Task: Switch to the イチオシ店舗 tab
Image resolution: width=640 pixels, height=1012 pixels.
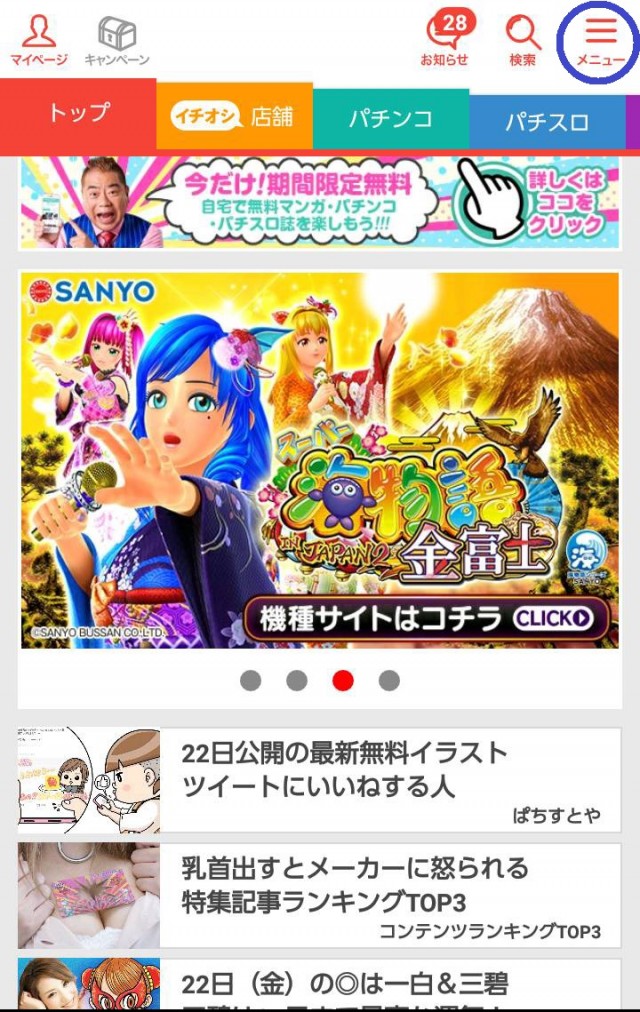Action: (234, 117)
